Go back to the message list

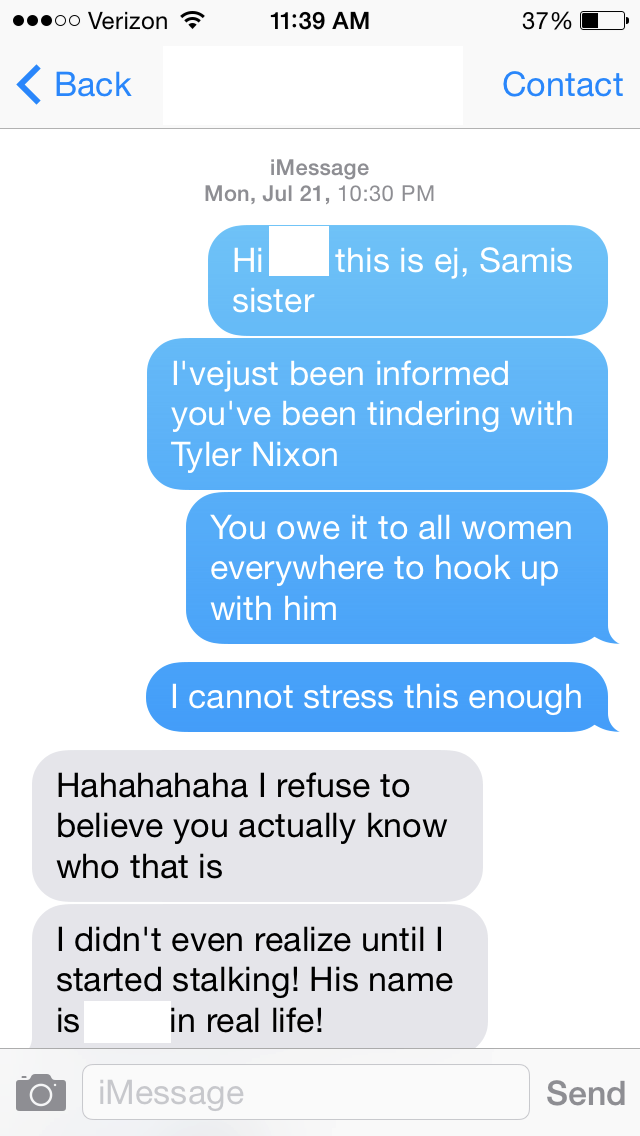(74, 85)
